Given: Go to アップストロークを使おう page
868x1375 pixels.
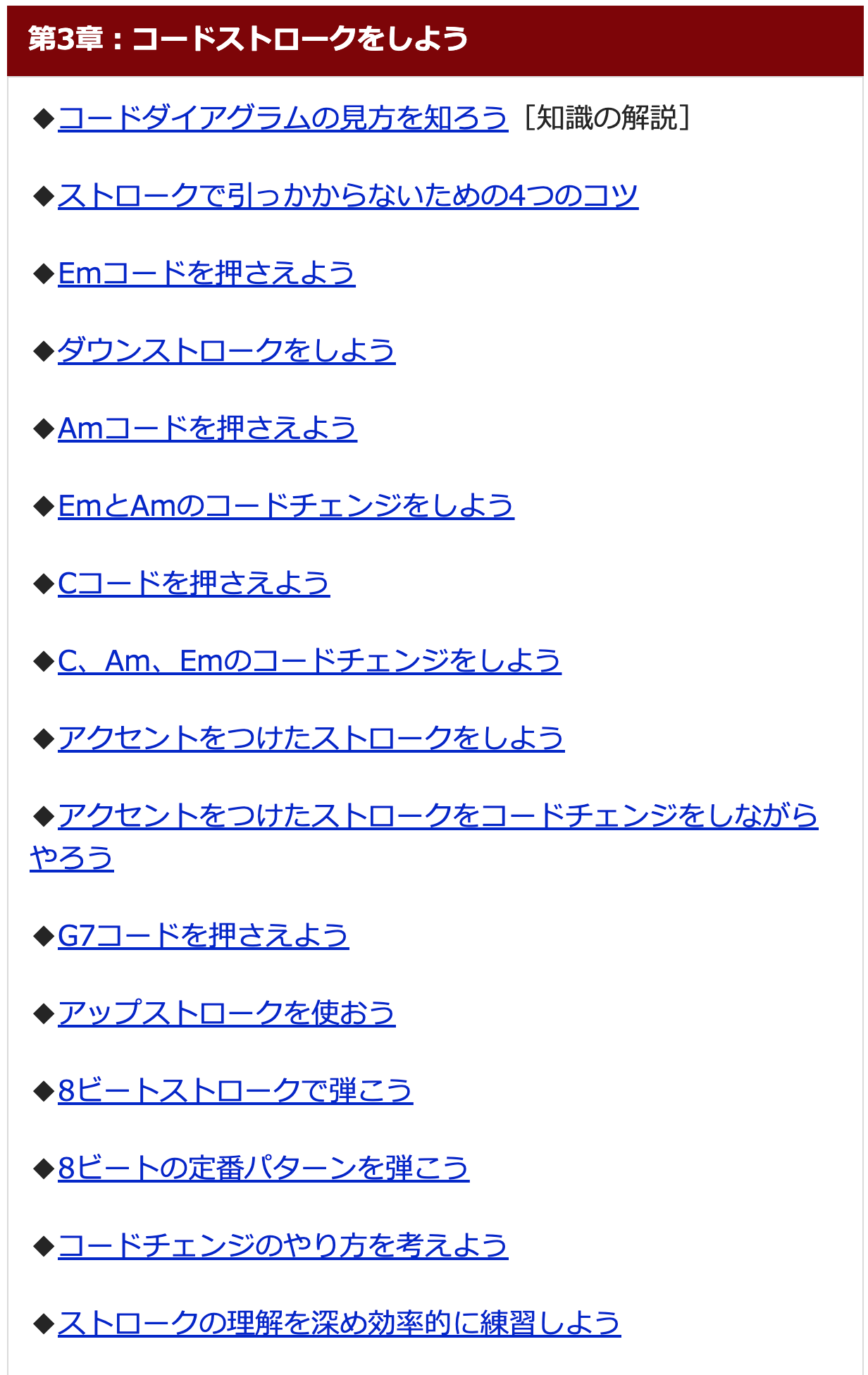Looking at the screenshot, I should 225,1013.
